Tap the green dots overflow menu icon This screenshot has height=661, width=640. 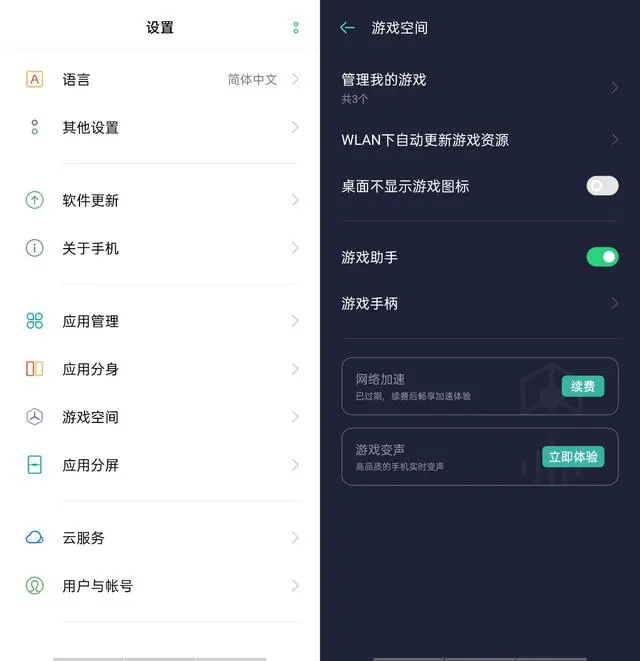coord(296,28)
